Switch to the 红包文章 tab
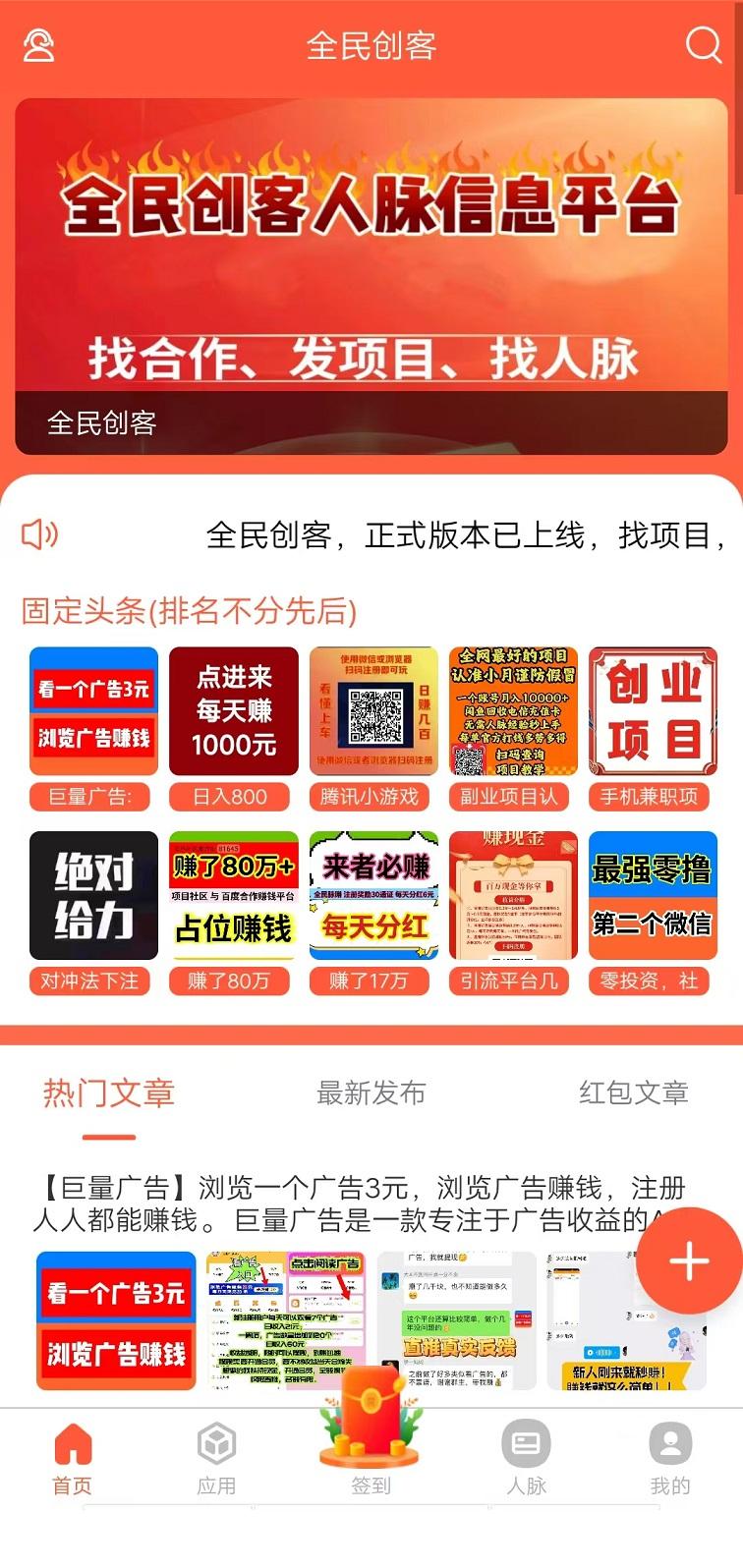The width and height of the screenshot is (743, 1568). click(633, 1092)
